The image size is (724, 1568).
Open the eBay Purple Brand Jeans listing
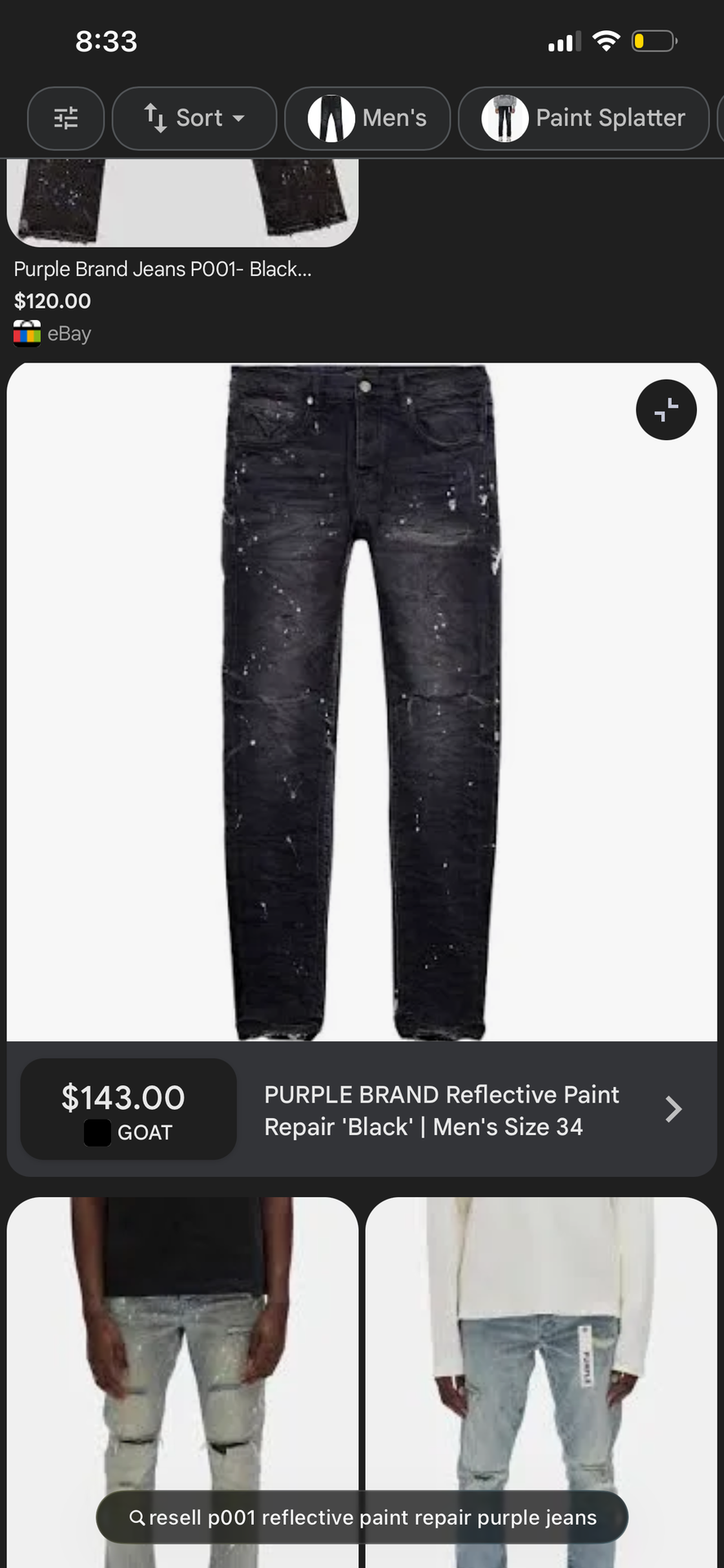click(162, 269)
